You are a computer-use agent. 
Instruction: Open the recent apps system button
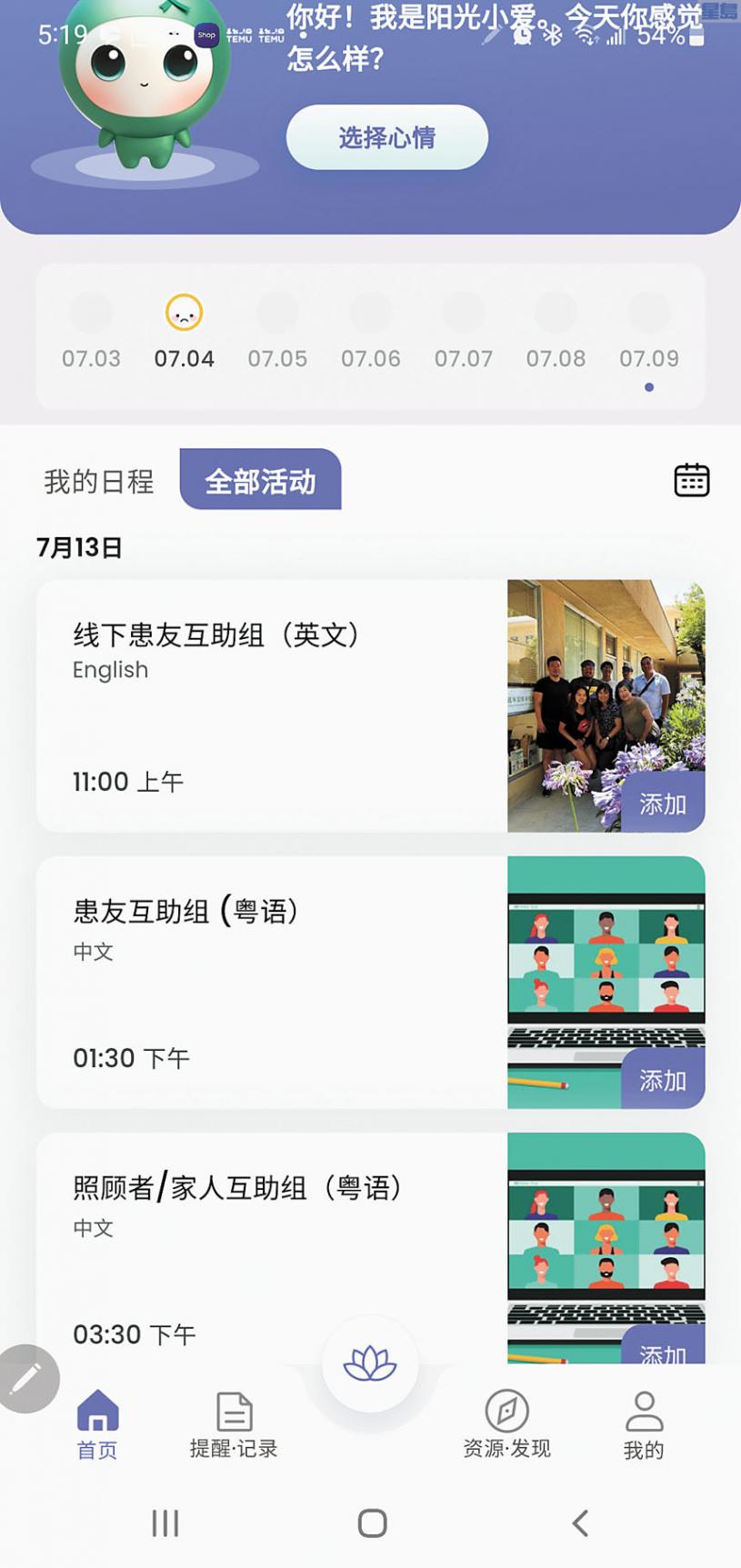click(165, 1523)
